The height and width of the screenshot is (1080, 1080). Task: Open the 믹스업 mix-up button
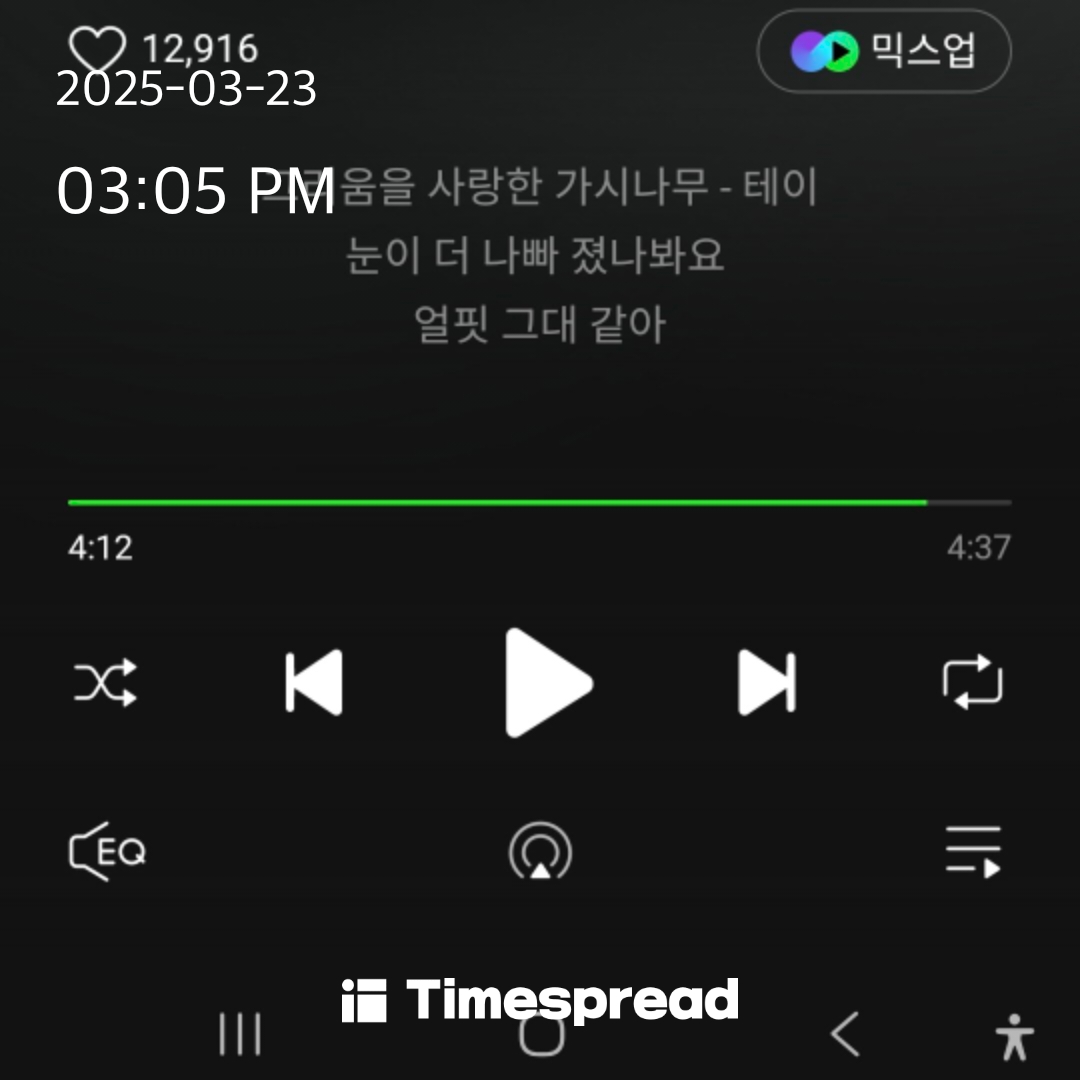tap(884, 51)
